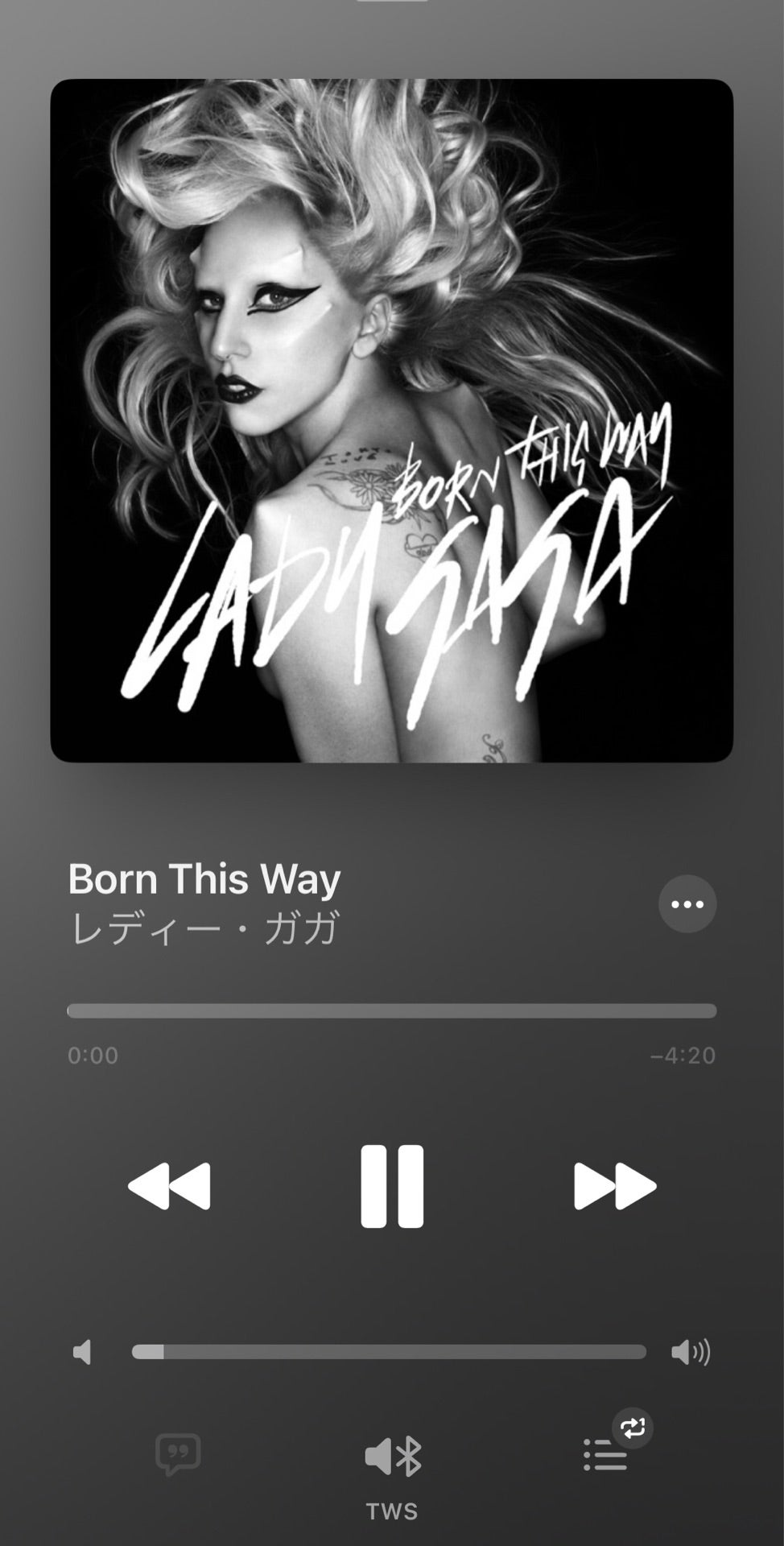Go back to the previous track
The image size is (784, 1546).
[x=169, y=1185]
